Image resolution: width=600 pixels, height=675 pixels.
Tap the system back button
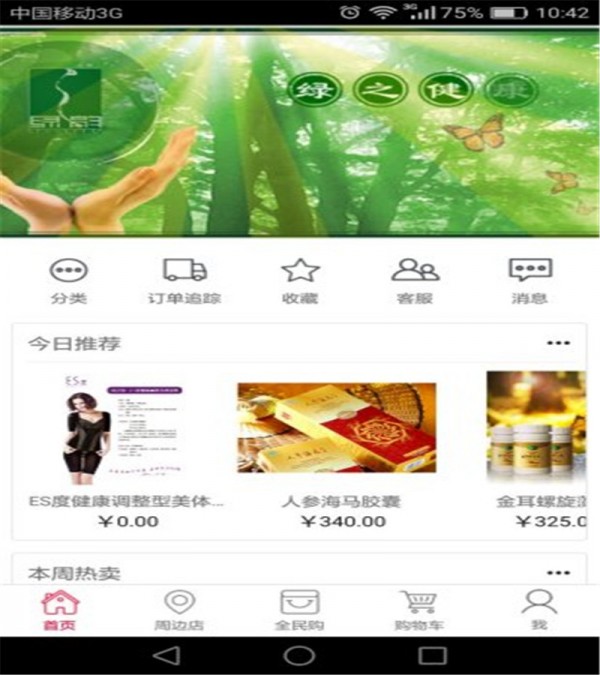(167, 656)
